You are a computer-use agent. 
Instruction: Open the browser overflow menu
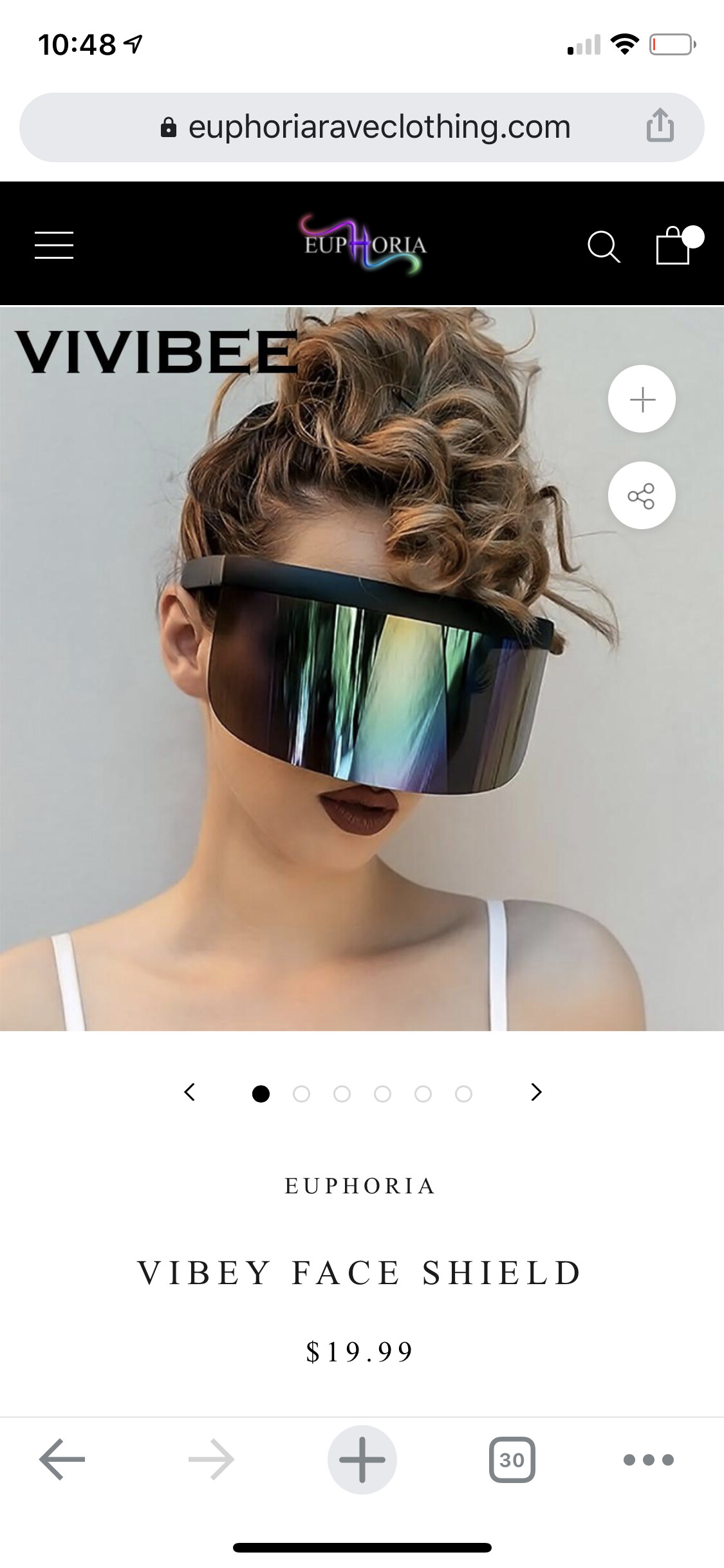649,1459
